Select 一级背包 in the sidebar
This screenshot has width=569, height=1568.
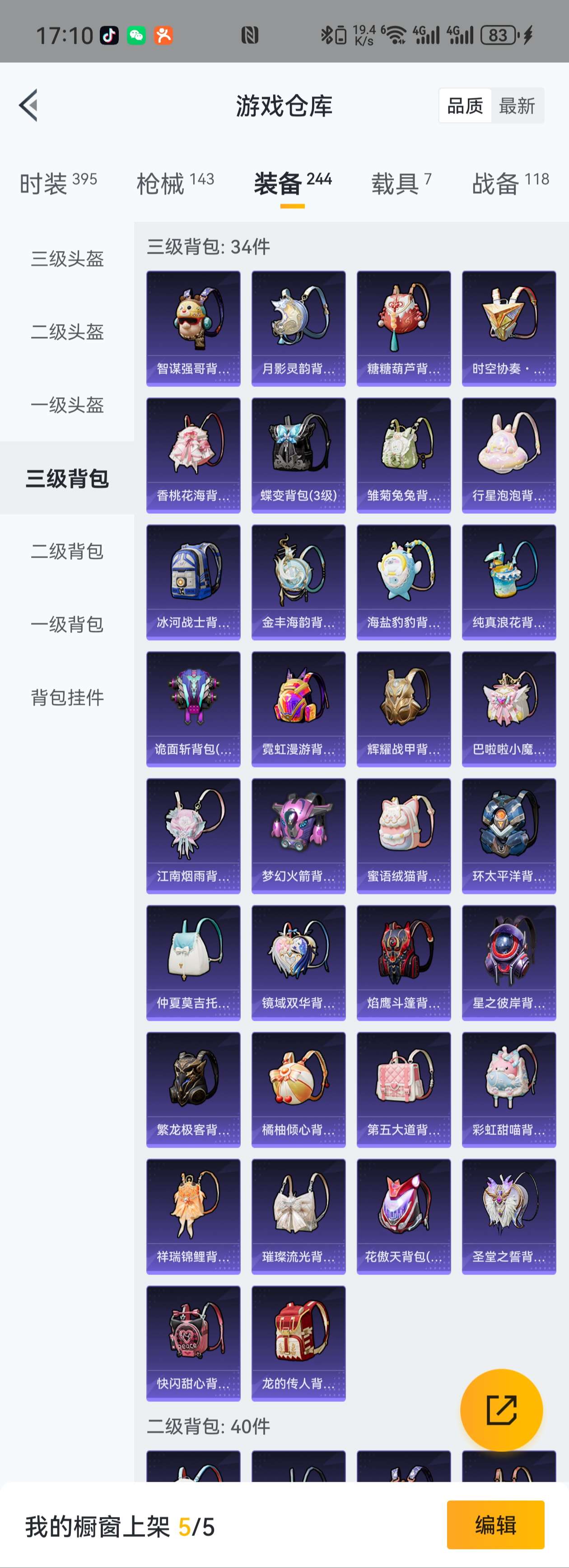(67, 624)
